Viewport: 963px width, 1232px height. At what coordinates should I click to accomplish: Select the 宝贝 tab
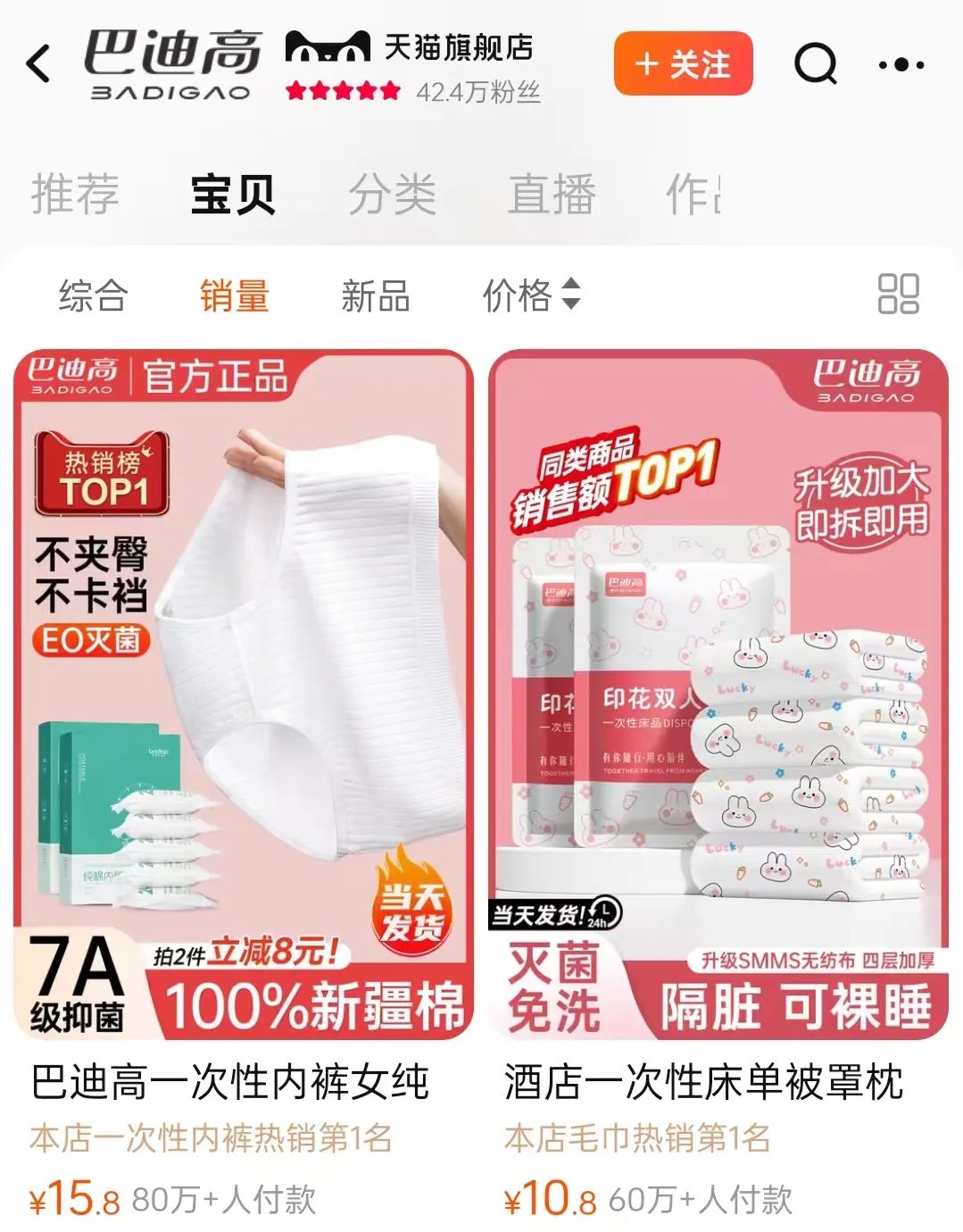pos(233,194)
